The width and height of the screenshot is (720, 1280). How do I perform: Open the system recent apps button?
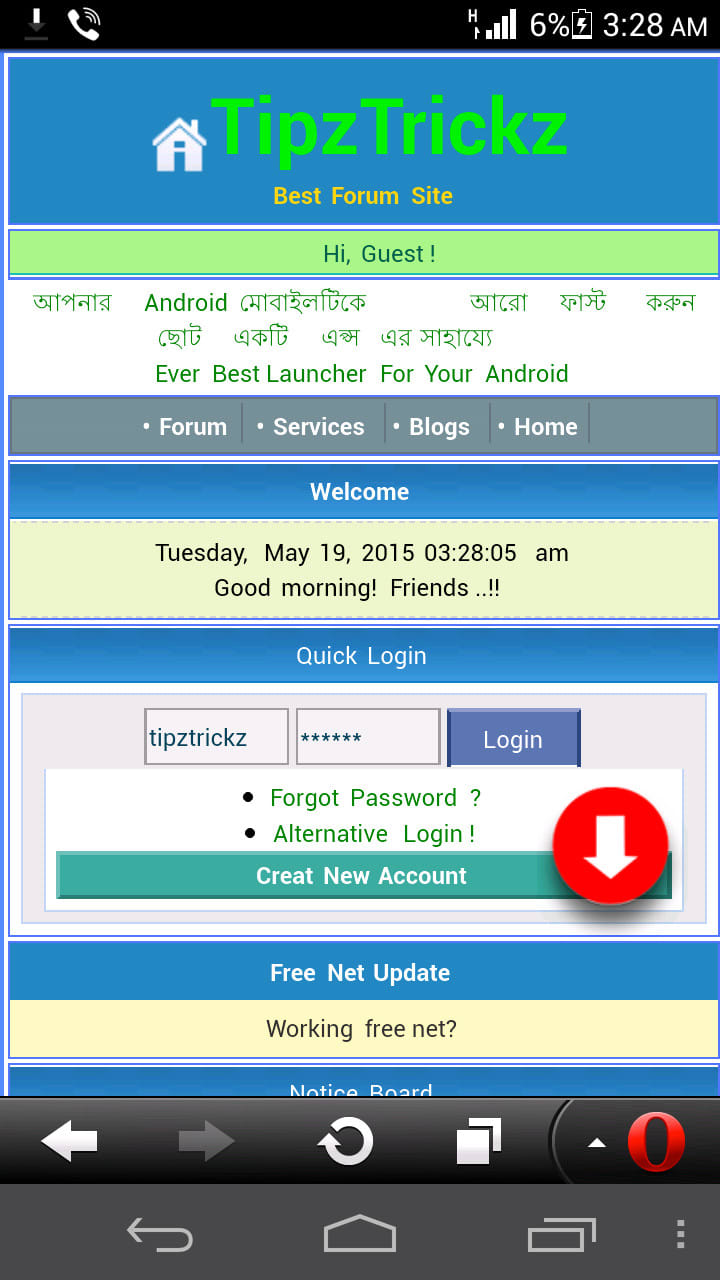pos(561,1236)
